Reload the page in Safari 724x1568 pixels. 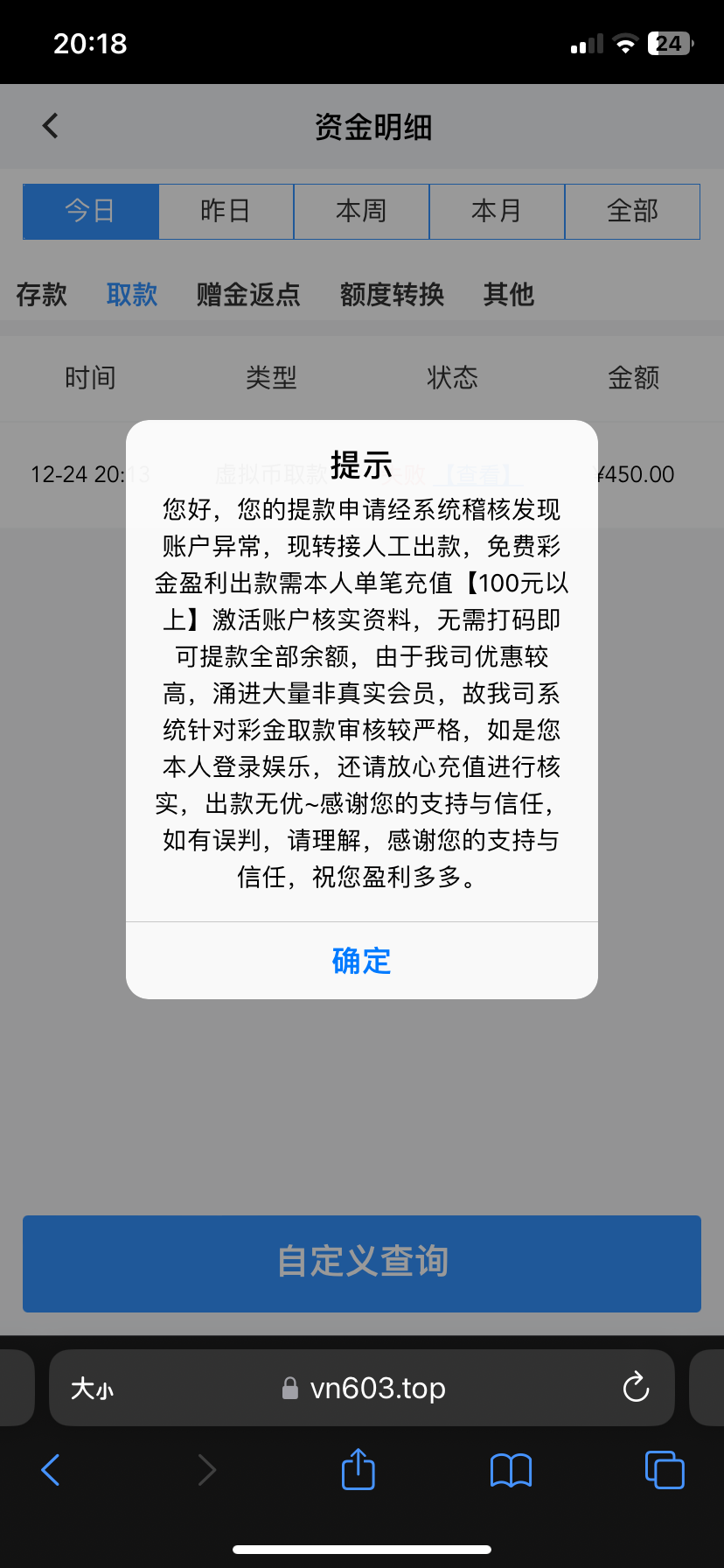[636, 1388]
